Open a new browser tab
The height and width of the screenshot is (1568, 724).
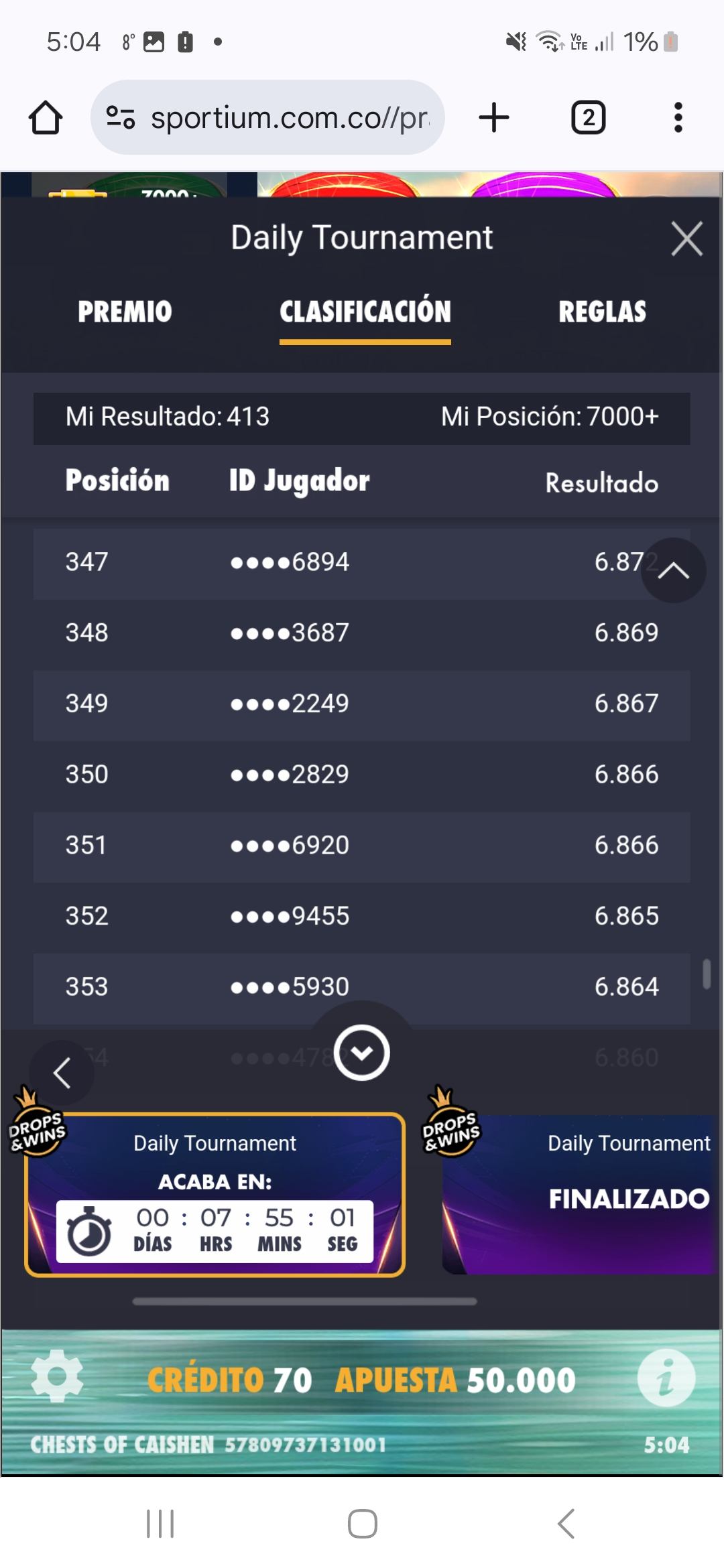[x=494, y=118]
